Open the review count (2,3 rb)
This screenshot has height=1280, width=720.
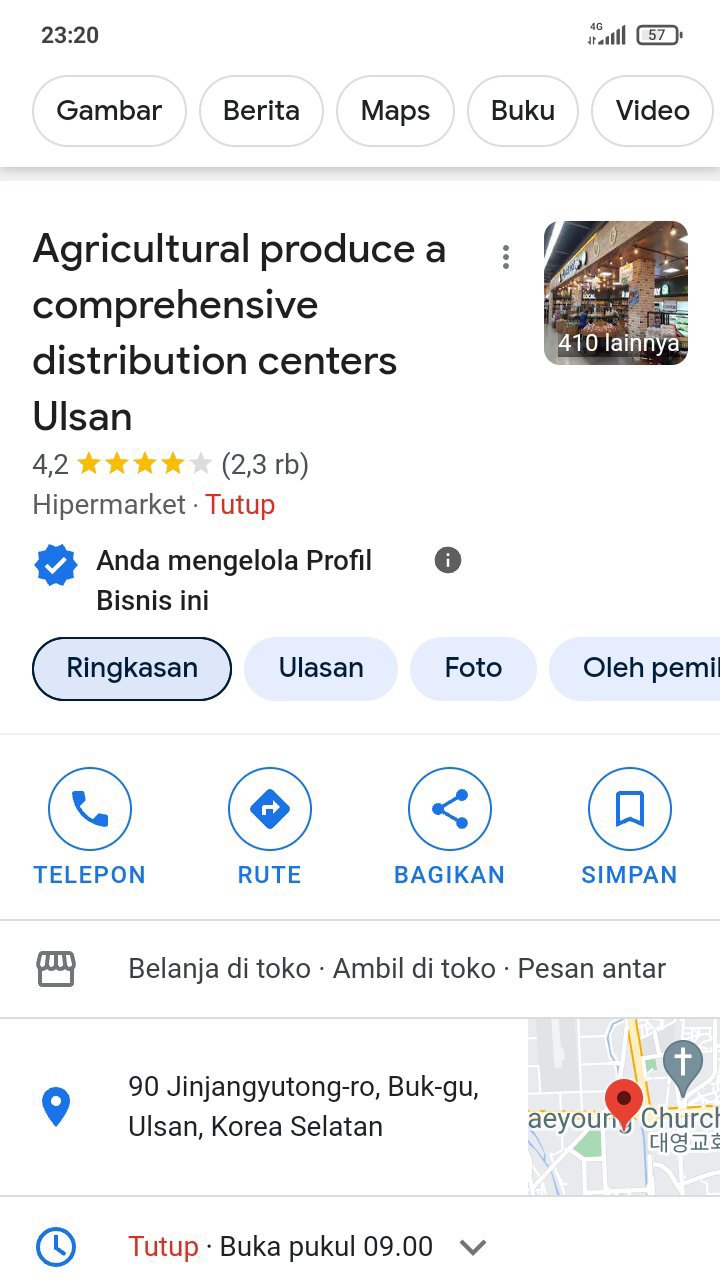point(265,464)
